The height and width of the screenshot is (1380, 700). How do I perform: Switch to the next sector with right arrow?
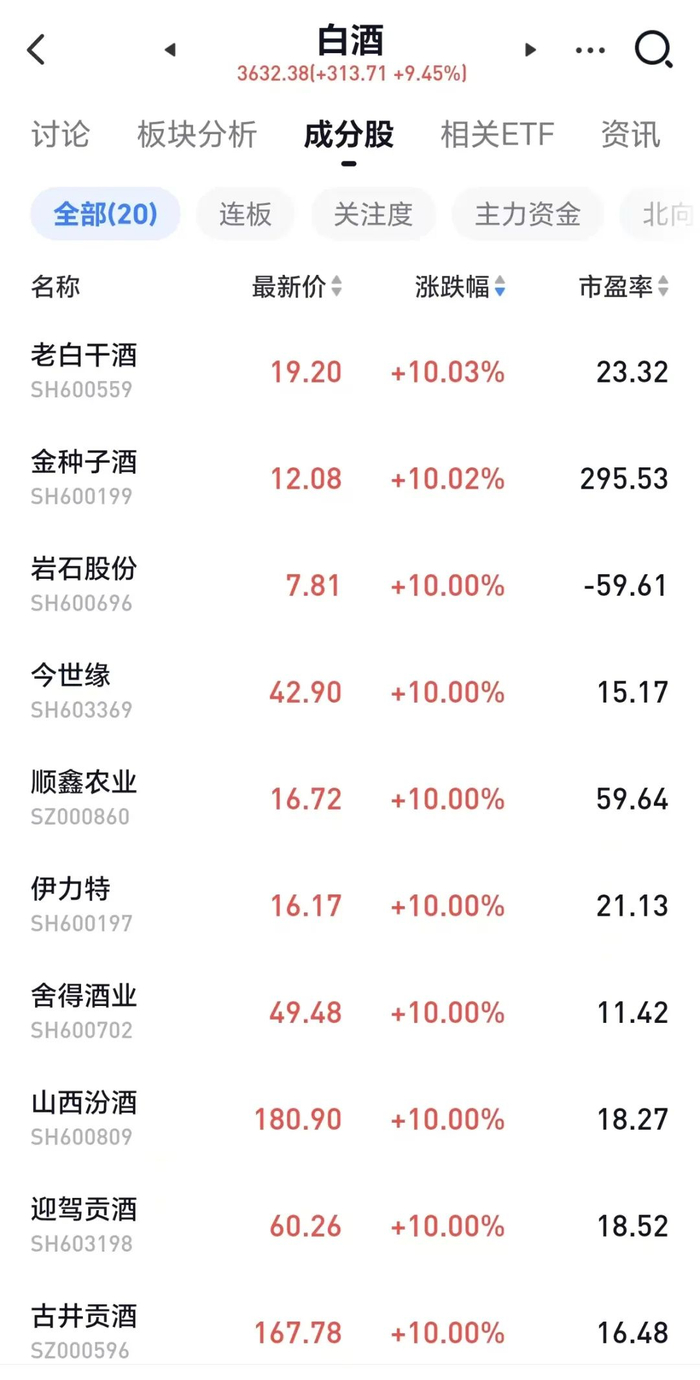tap(530, 49)
